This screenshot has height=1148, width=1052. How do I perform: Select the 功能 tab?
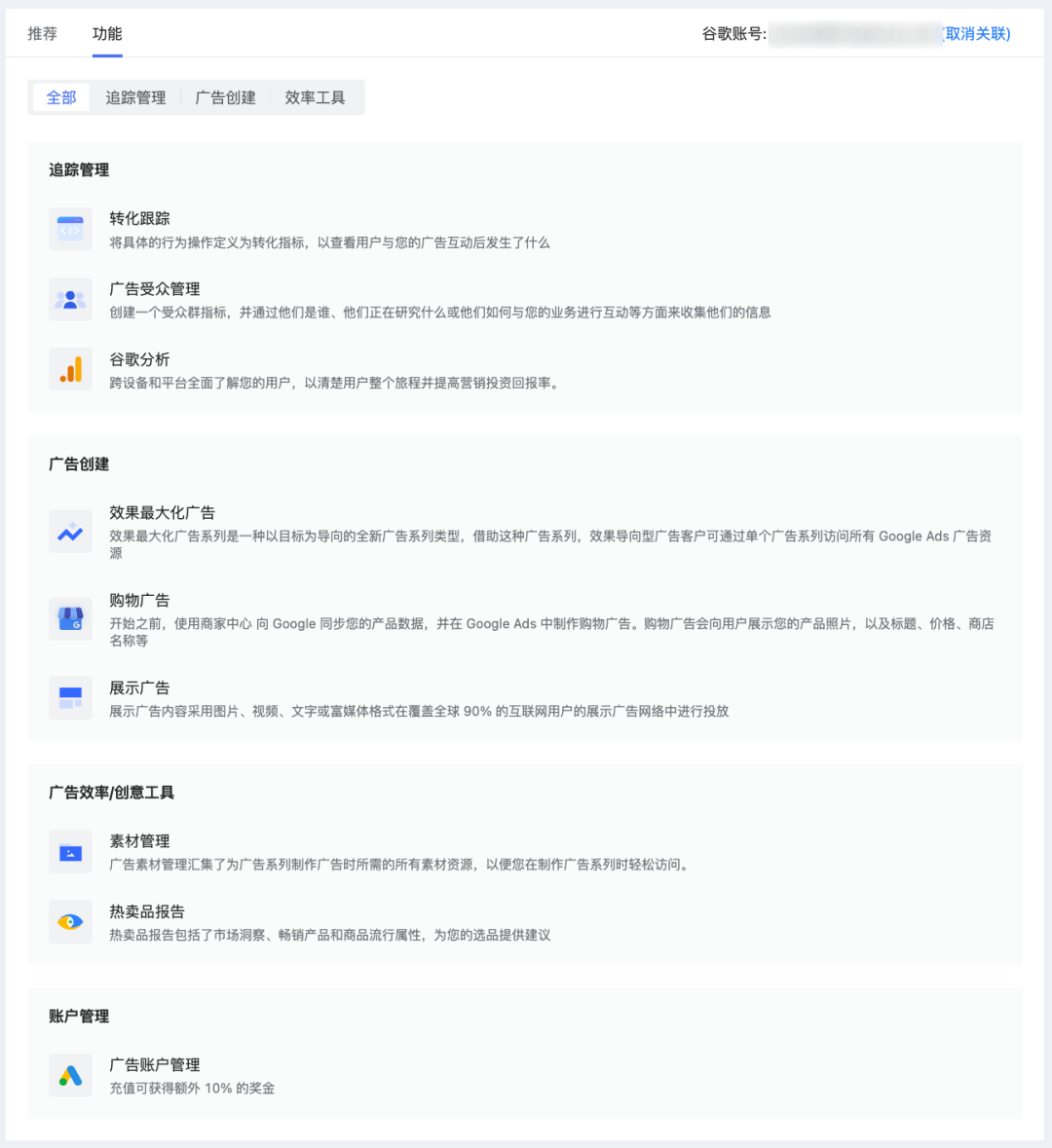[x=107, y=34]
